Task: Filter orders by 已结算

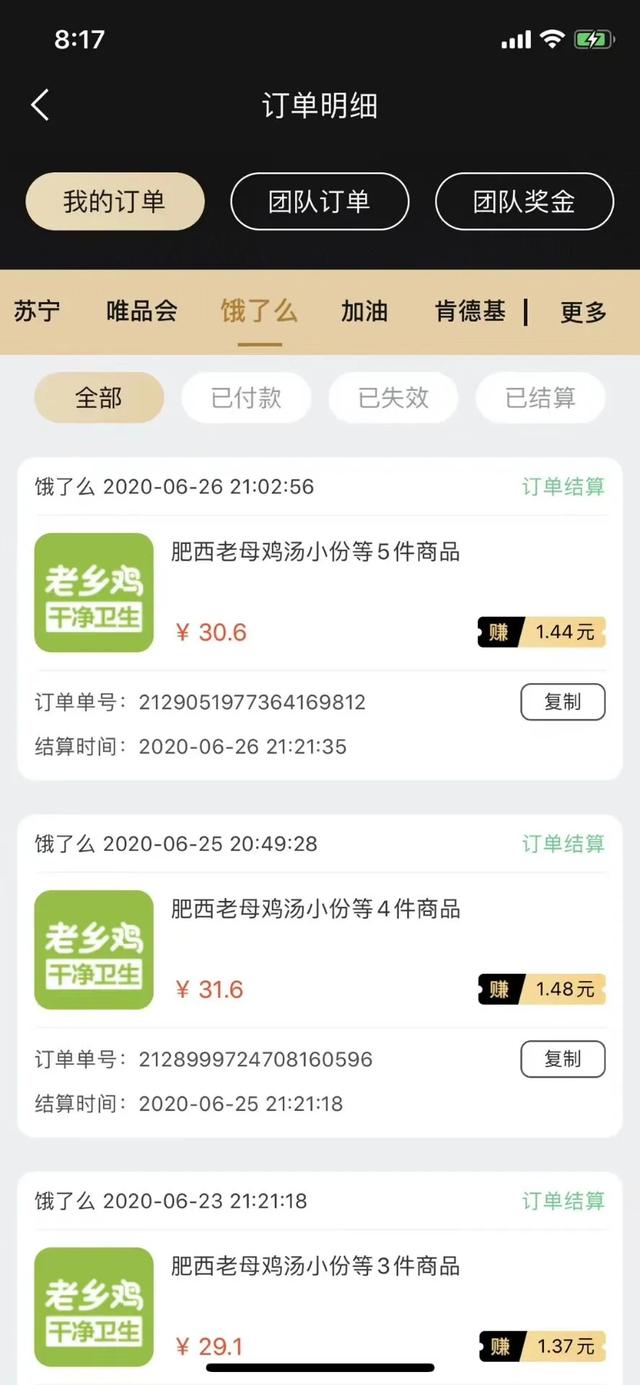Action: click(540, 398)
